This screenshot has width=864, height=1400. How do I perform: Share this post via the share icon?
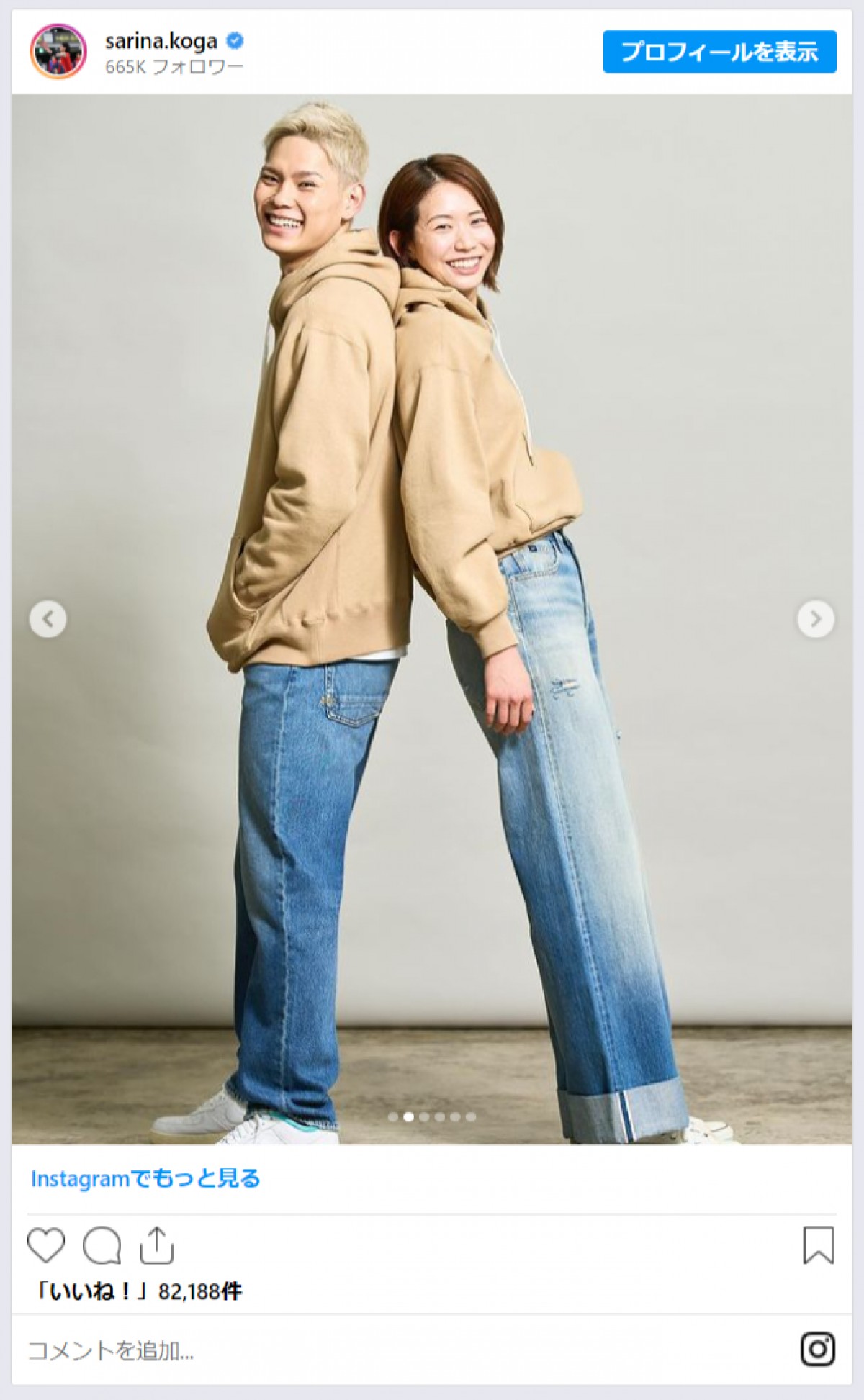[156, 1245]
